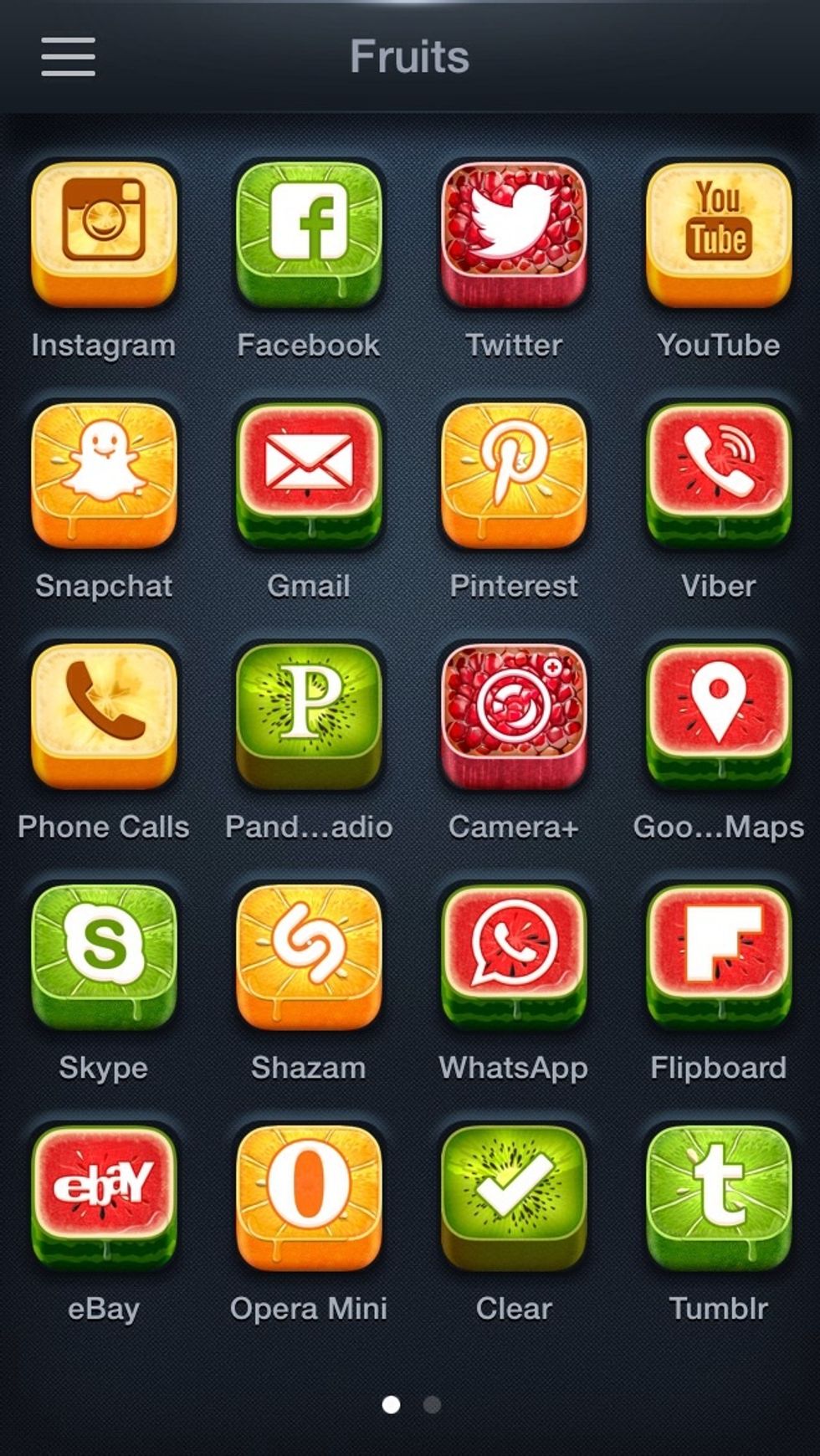Open the hamburger menu
Image resolution: width=820 pixels, height=1456 pixels.
tap(68, 56)
